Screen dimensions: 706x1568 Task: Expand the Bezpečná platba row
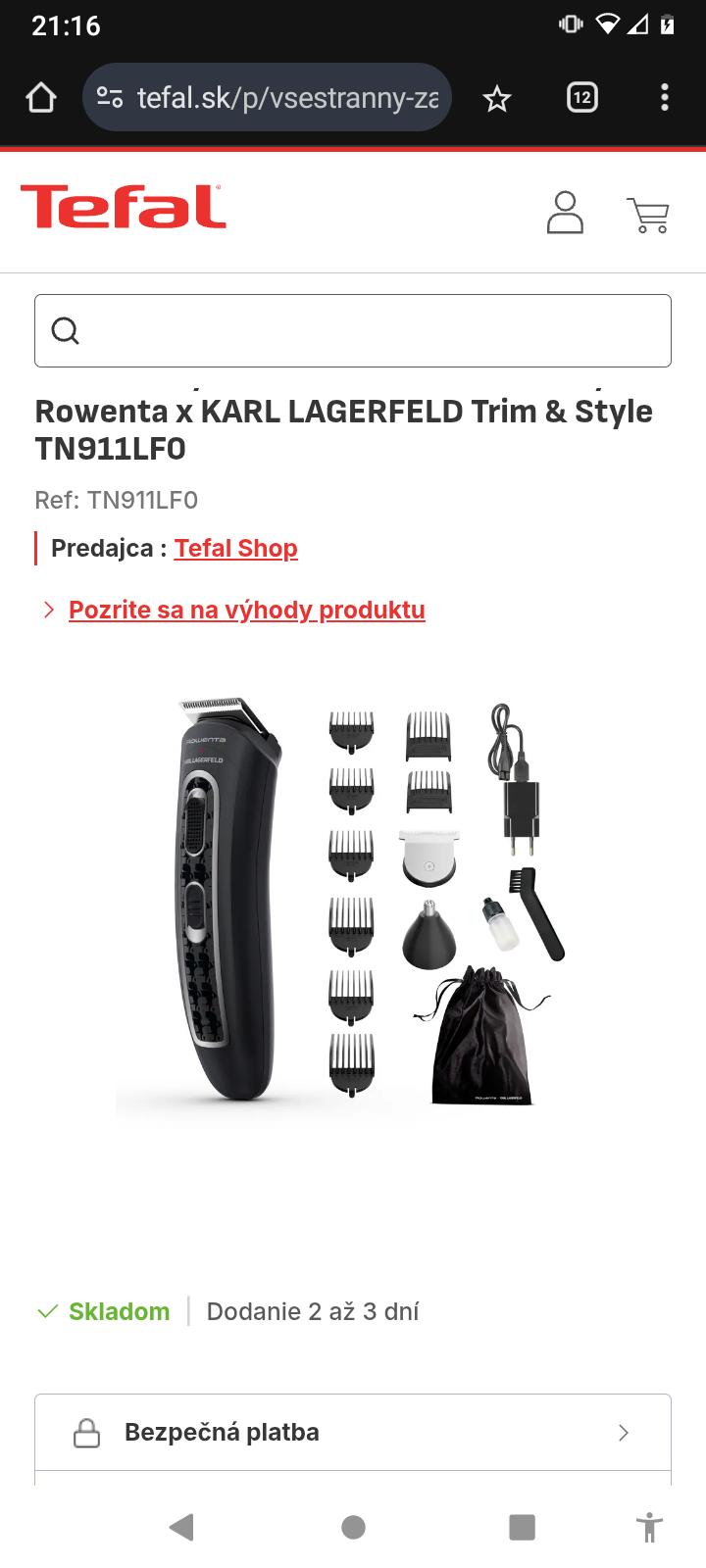[x=353, y=1433]
